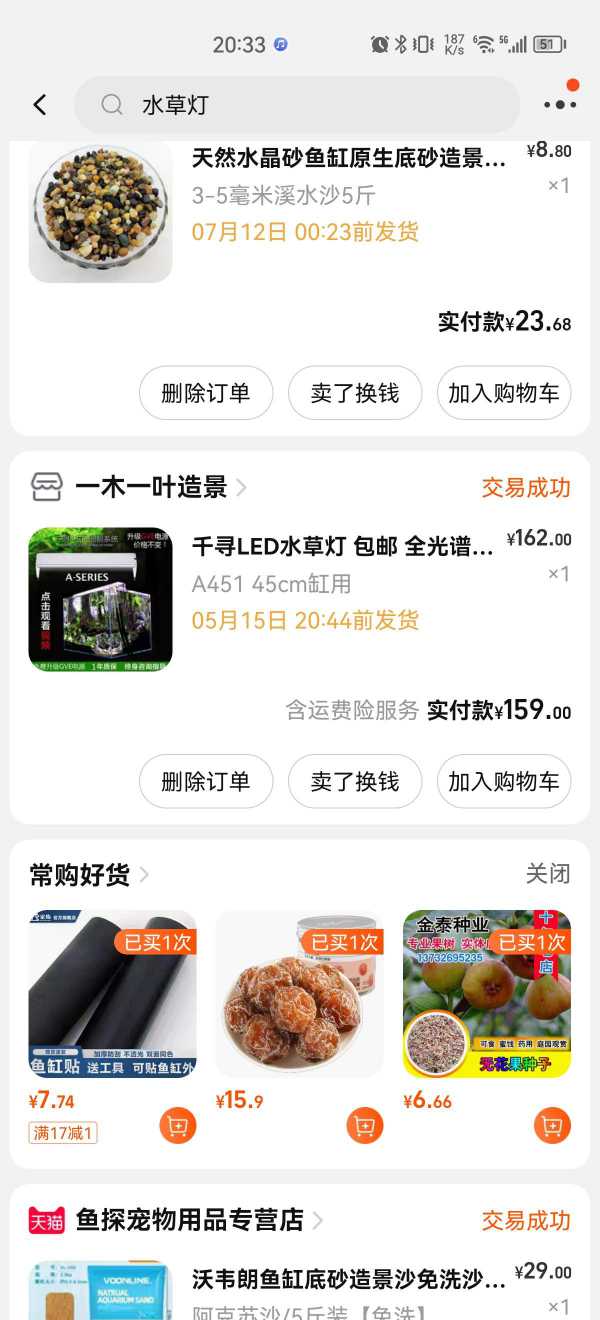Screen dimensions: 600x1320
Task: Tap 卖了换钱 for the 千寻LED水草灯 order
Action: click(355, 781)
